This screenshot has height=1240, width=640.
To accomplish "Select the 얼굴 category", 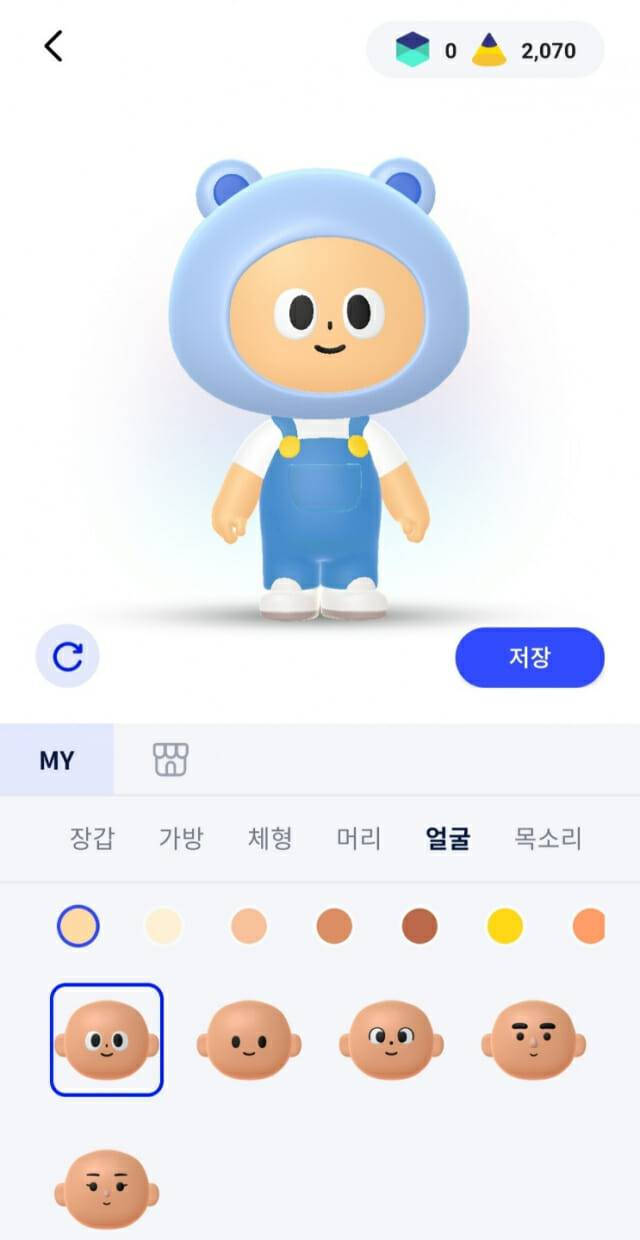I will [x=447, y=838].
